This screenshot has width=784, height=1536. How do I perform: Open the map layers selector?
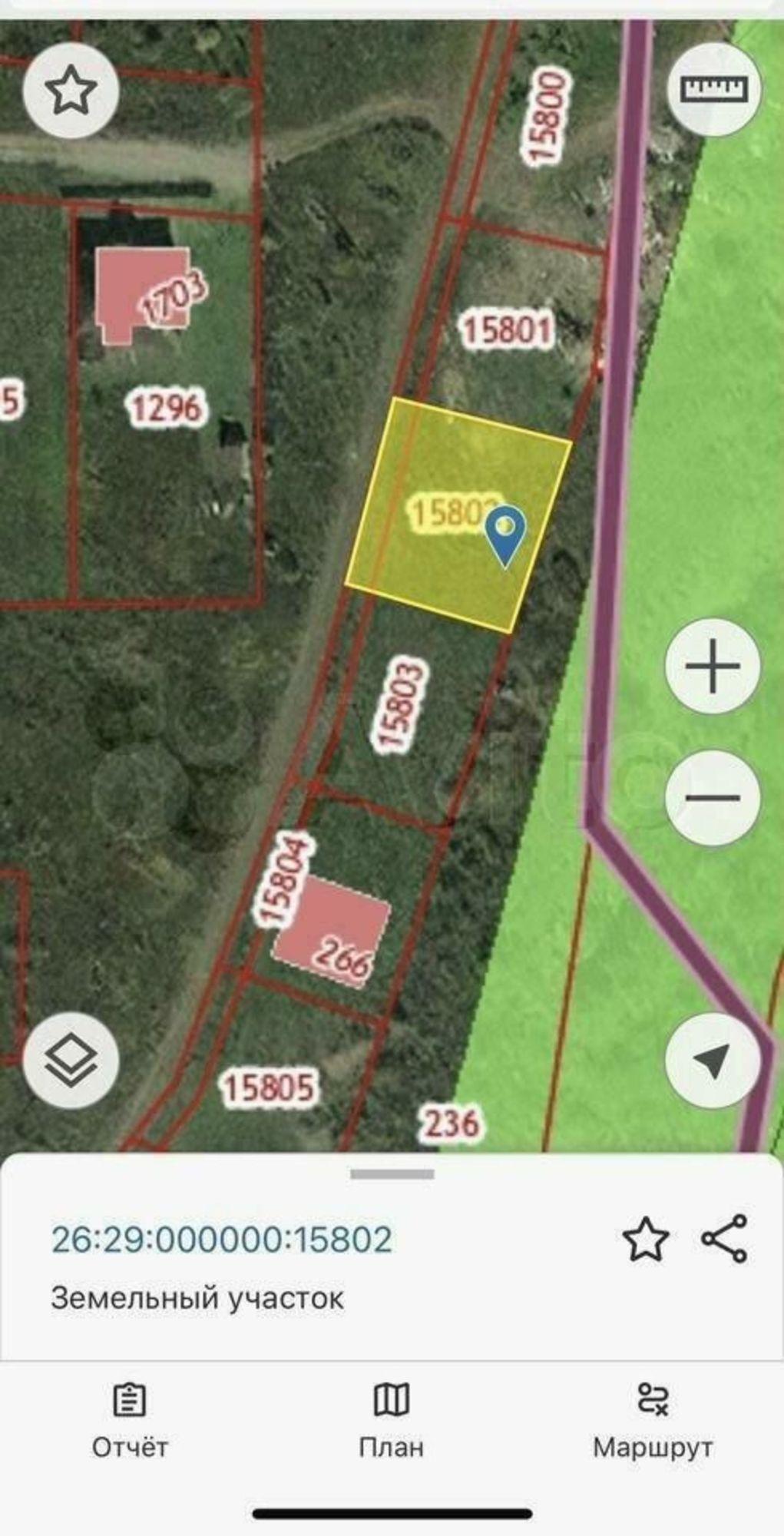pyautogui.click(x=71, y=1061)
